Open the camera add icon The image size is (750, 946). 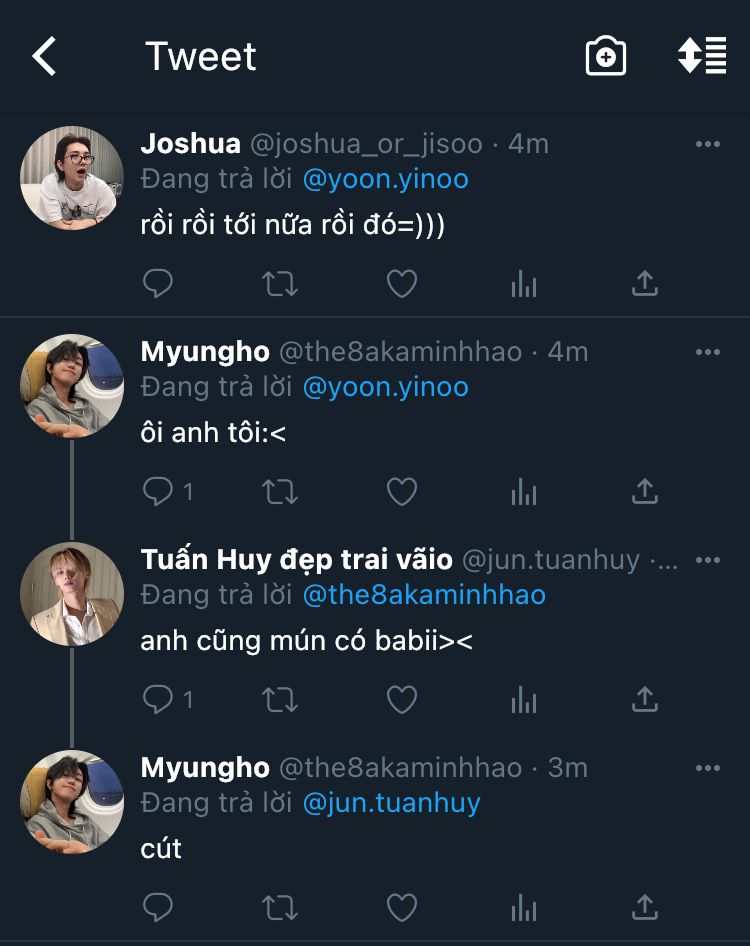pos(605,56)
